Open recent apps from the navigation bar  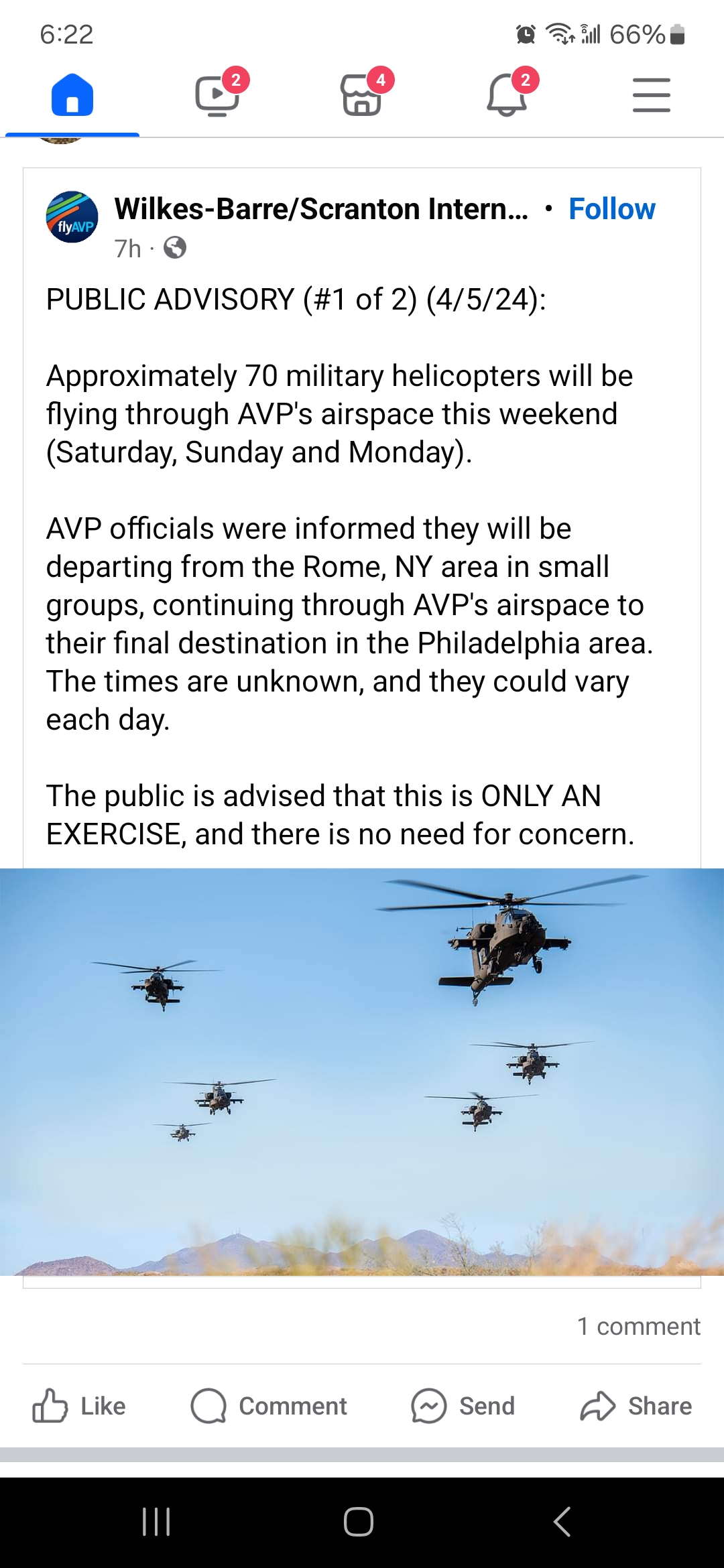click(x=156, y=1522)
